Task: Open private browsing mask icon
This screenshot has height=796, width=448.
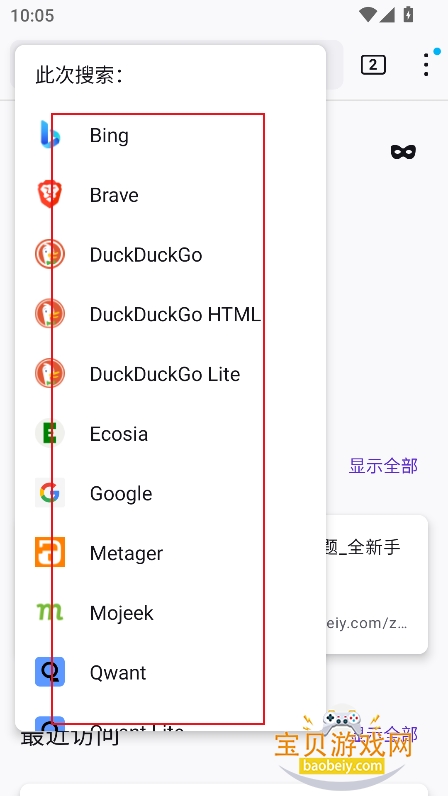Action: tap(403, 151)
